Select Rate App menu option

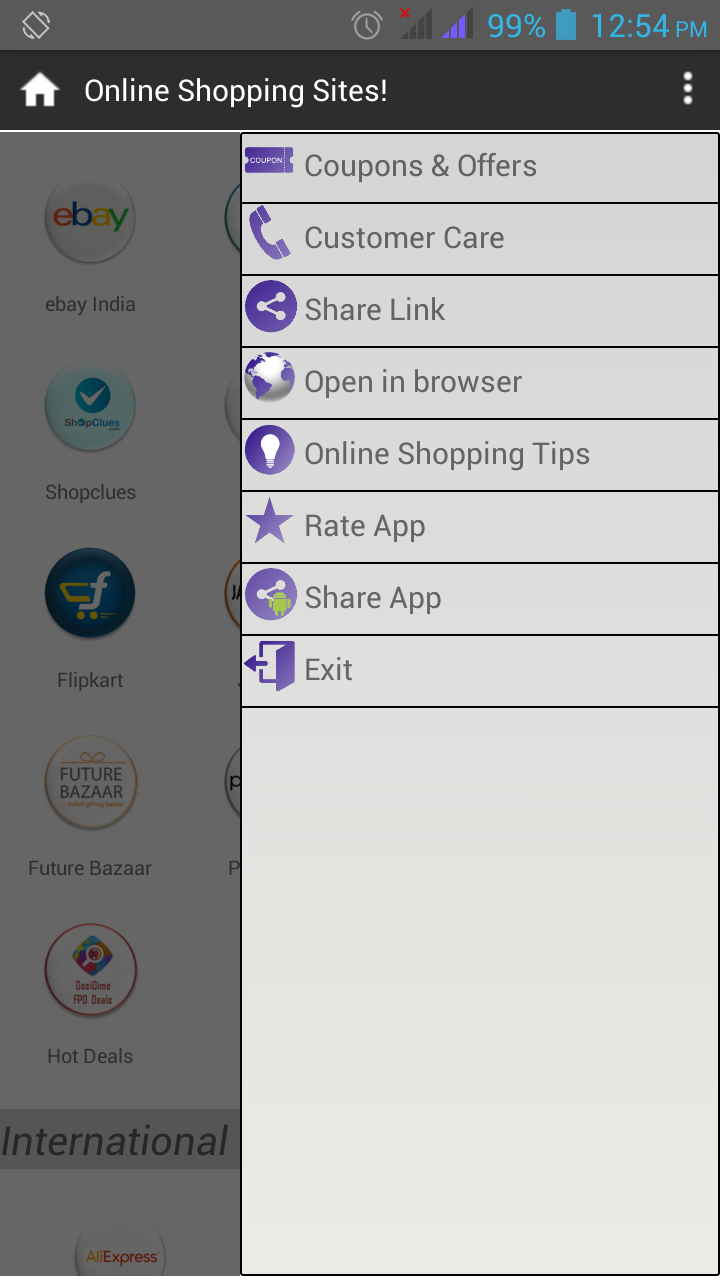pyautogui.click(x=365, y=525)
